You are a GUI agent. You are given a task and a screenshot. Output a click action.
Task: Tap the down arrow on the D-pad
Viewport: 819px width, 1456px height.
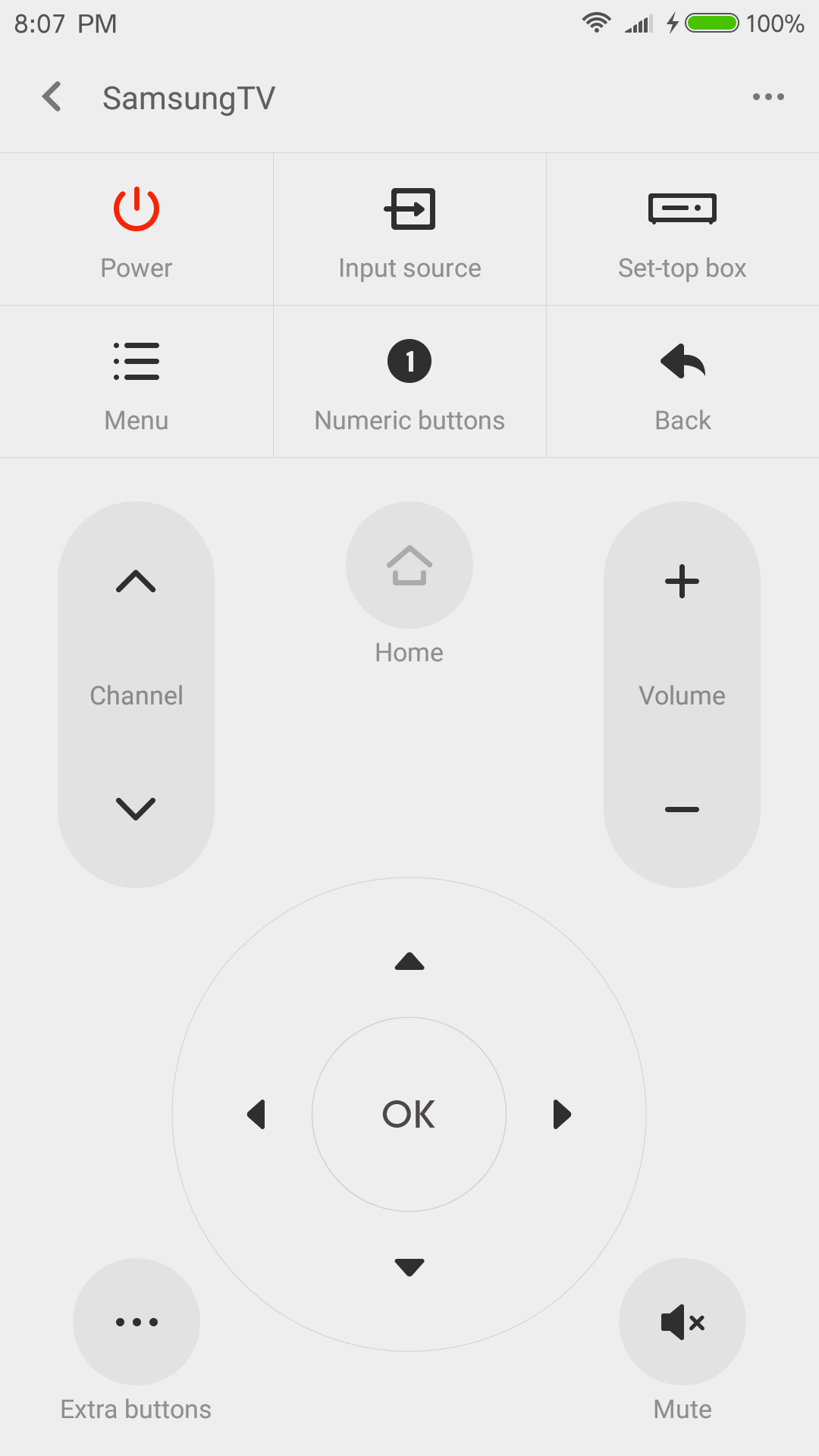pyautogui.click(x=409, y=1267)
